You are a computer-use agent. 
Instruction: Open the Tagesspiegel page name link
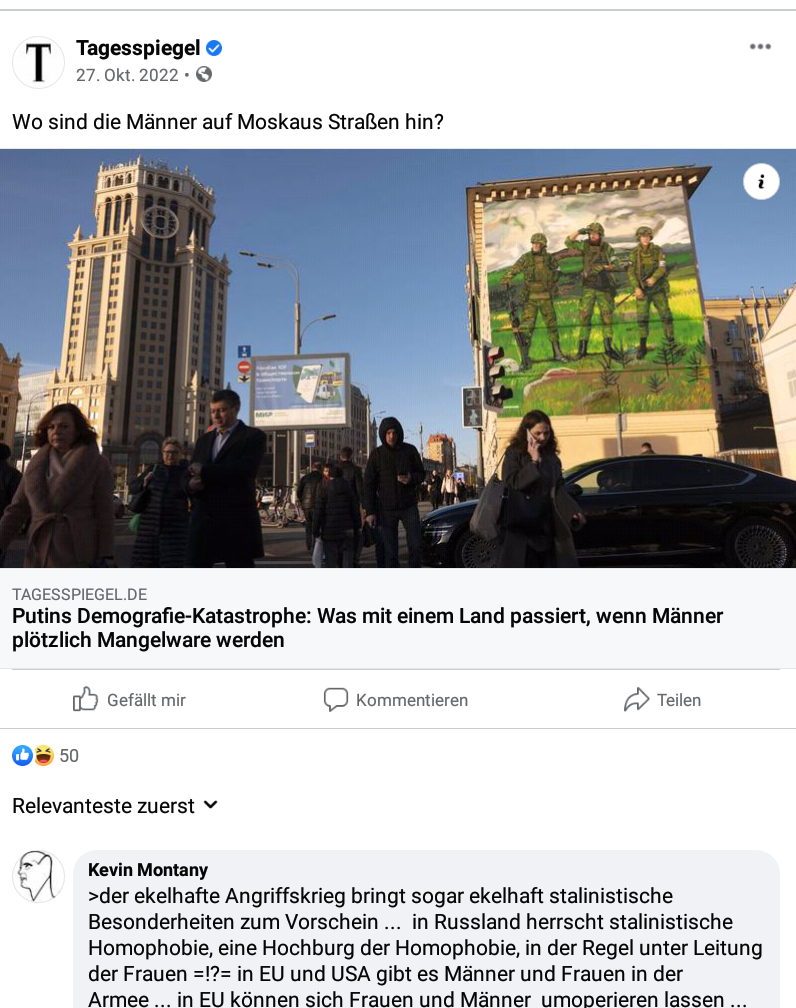coord(138,48)
